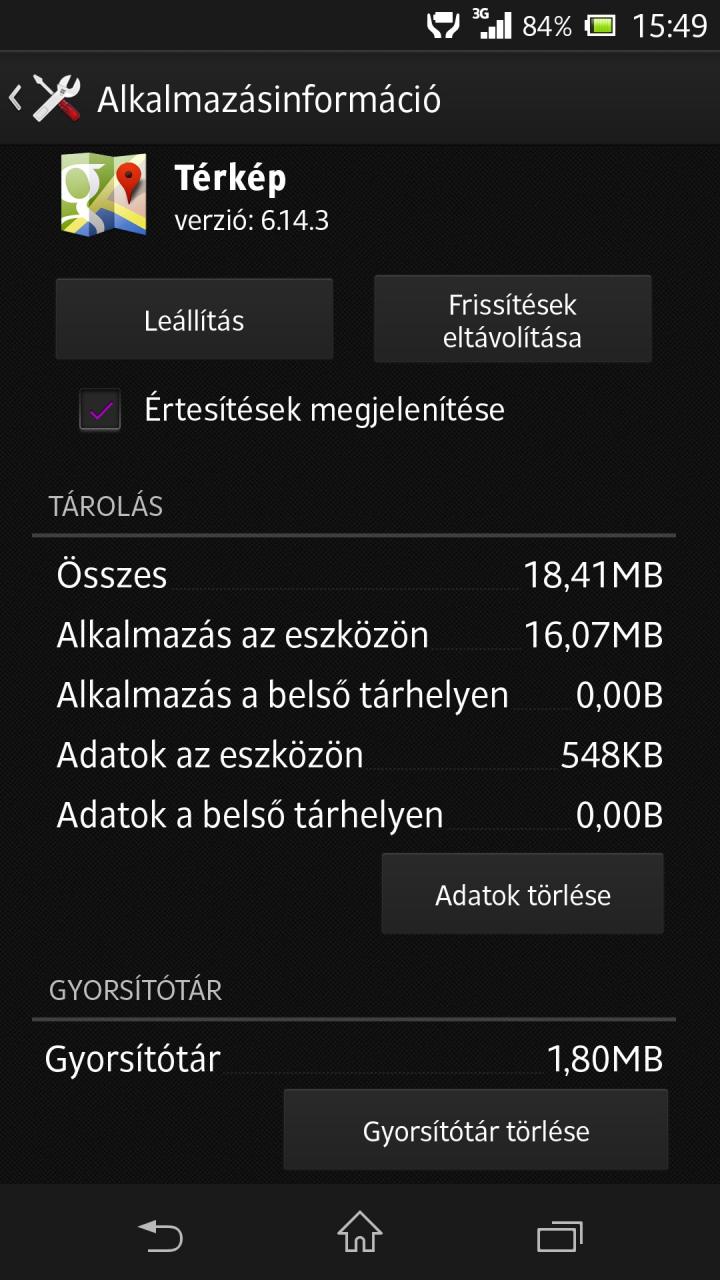
Task: Tap the Leállítás button
Action: click(x=194, y=321)
